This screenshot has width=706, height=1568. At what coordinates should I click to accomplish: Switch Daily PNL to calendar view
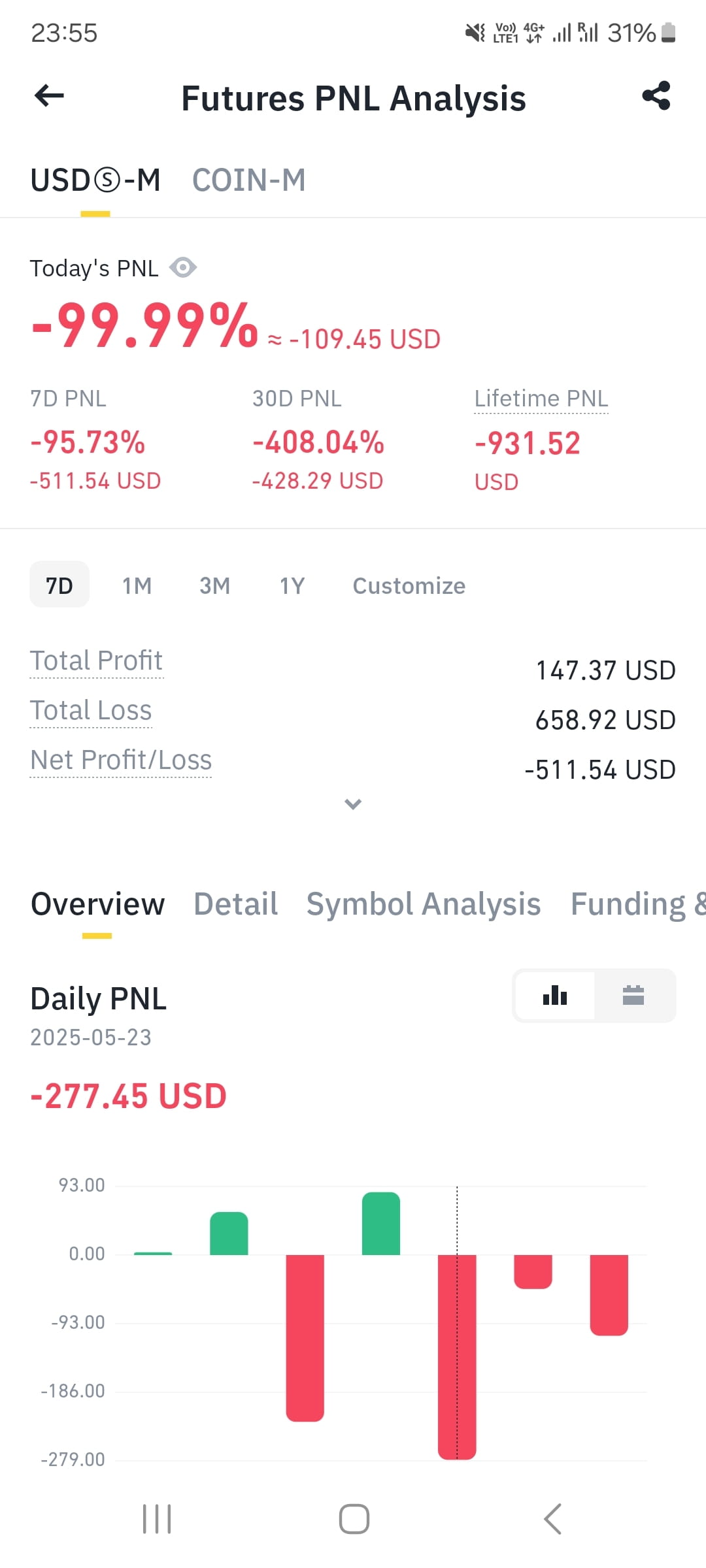click(633, 996)
